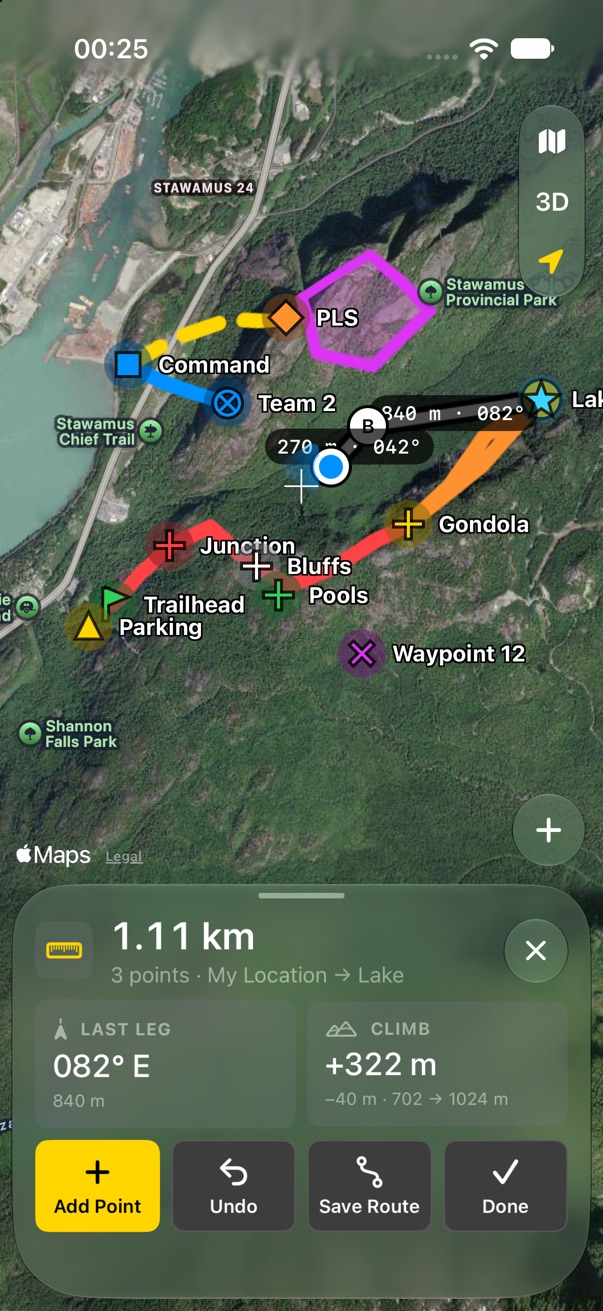Image resolution: width=603 pixels, height=1311 pixels.
Task: Open the Team 2 marker
Action: [x=229, y=403]
